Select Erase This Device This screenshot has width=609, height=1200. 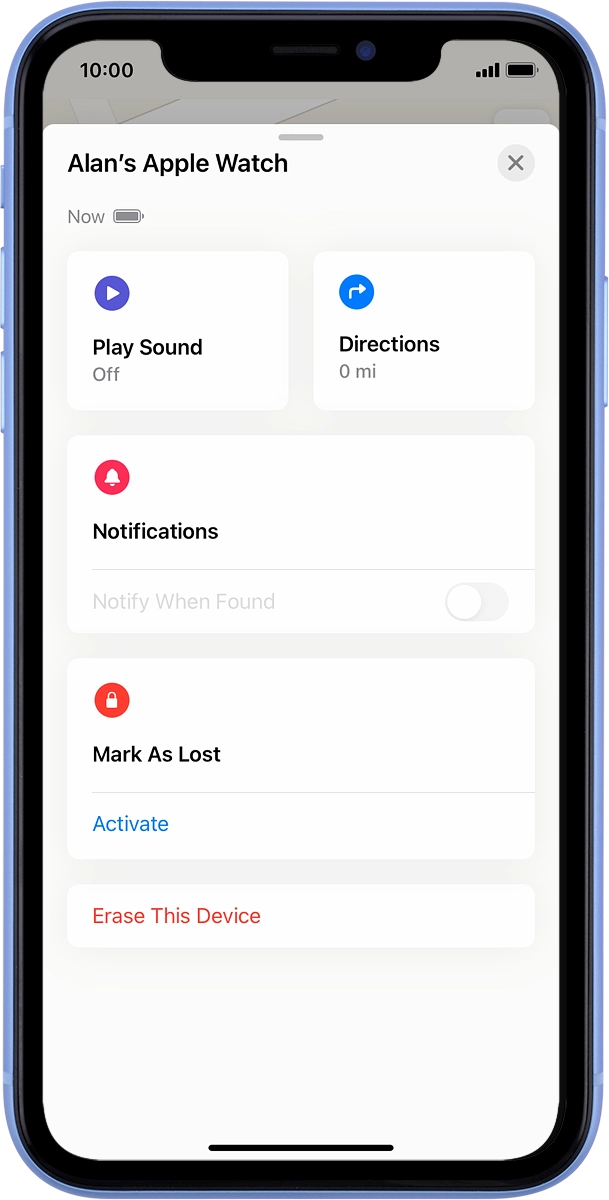(177, 916)
